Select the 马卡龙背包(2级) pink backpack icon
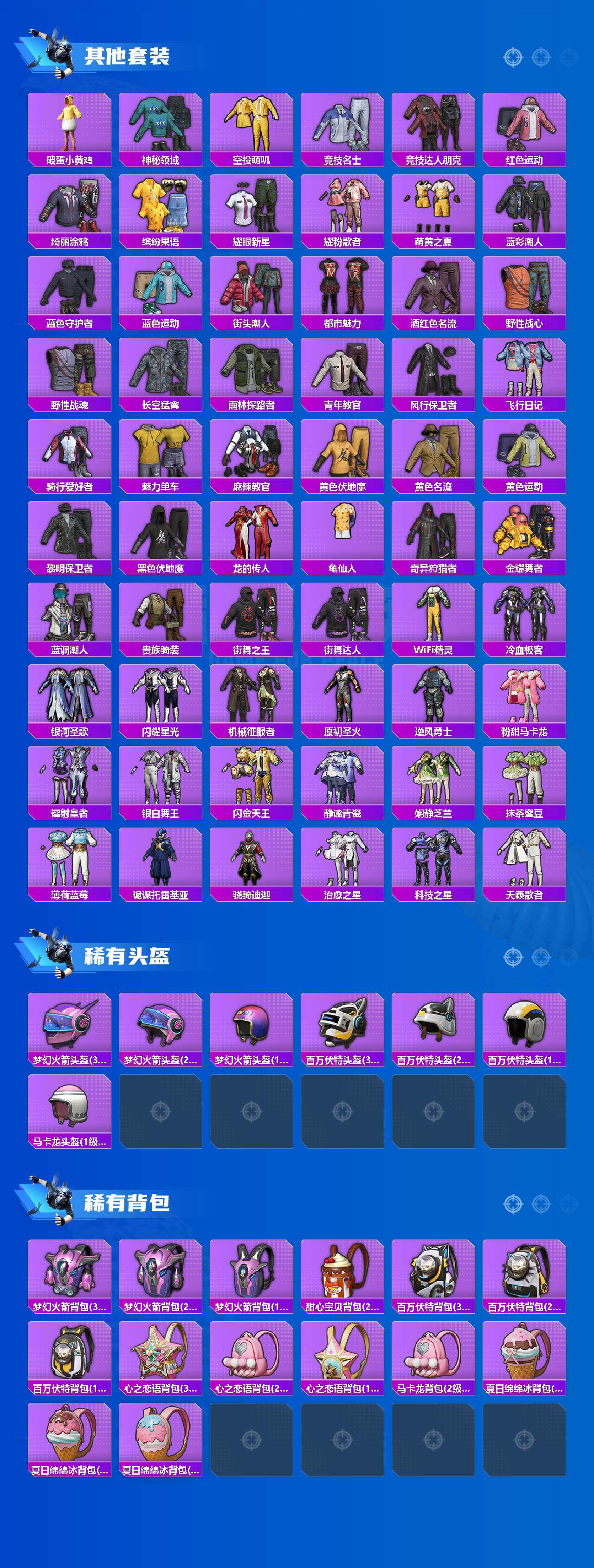594x1568 pixels. point(432,1351)
